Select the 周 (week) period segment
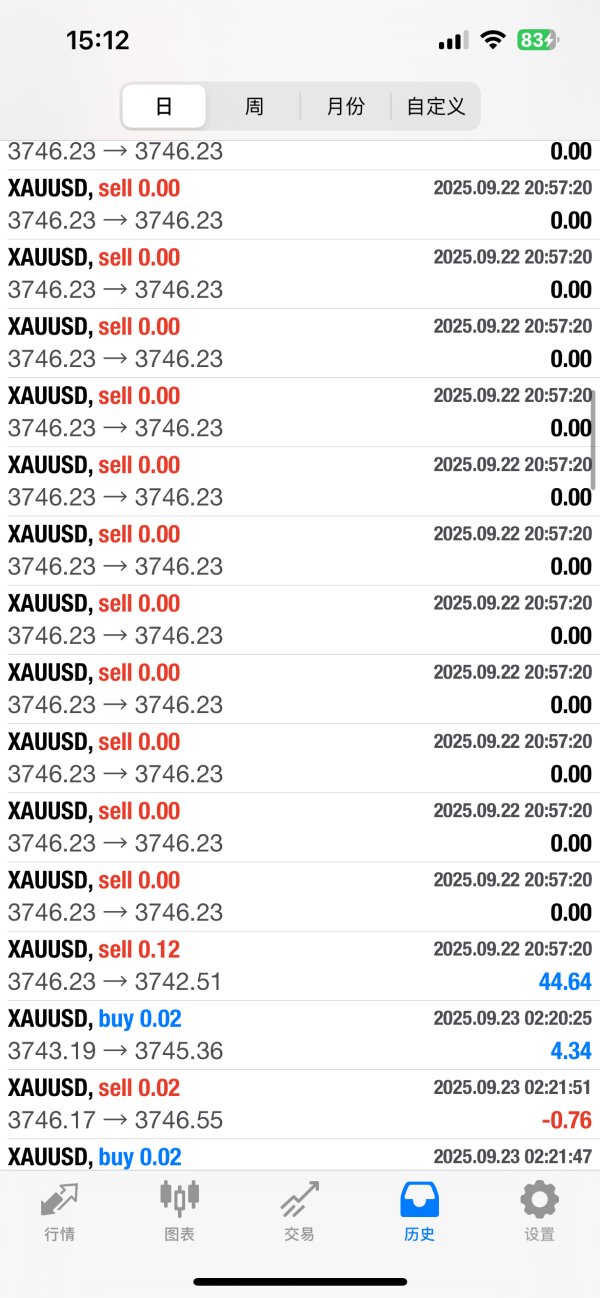 (254, 106)
